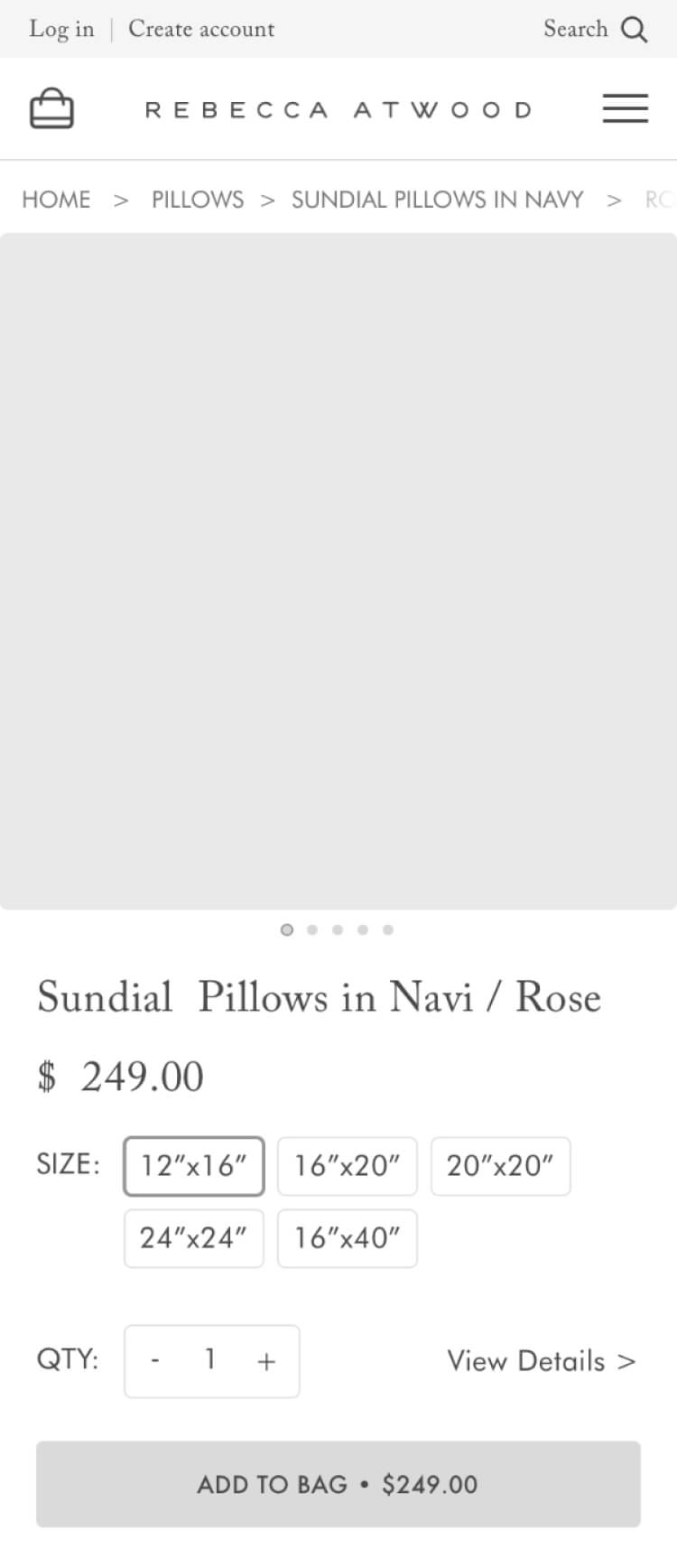This screenshot has height=1568, width=677.
Task: Open the hamburger menu
Action: [625, 108]
